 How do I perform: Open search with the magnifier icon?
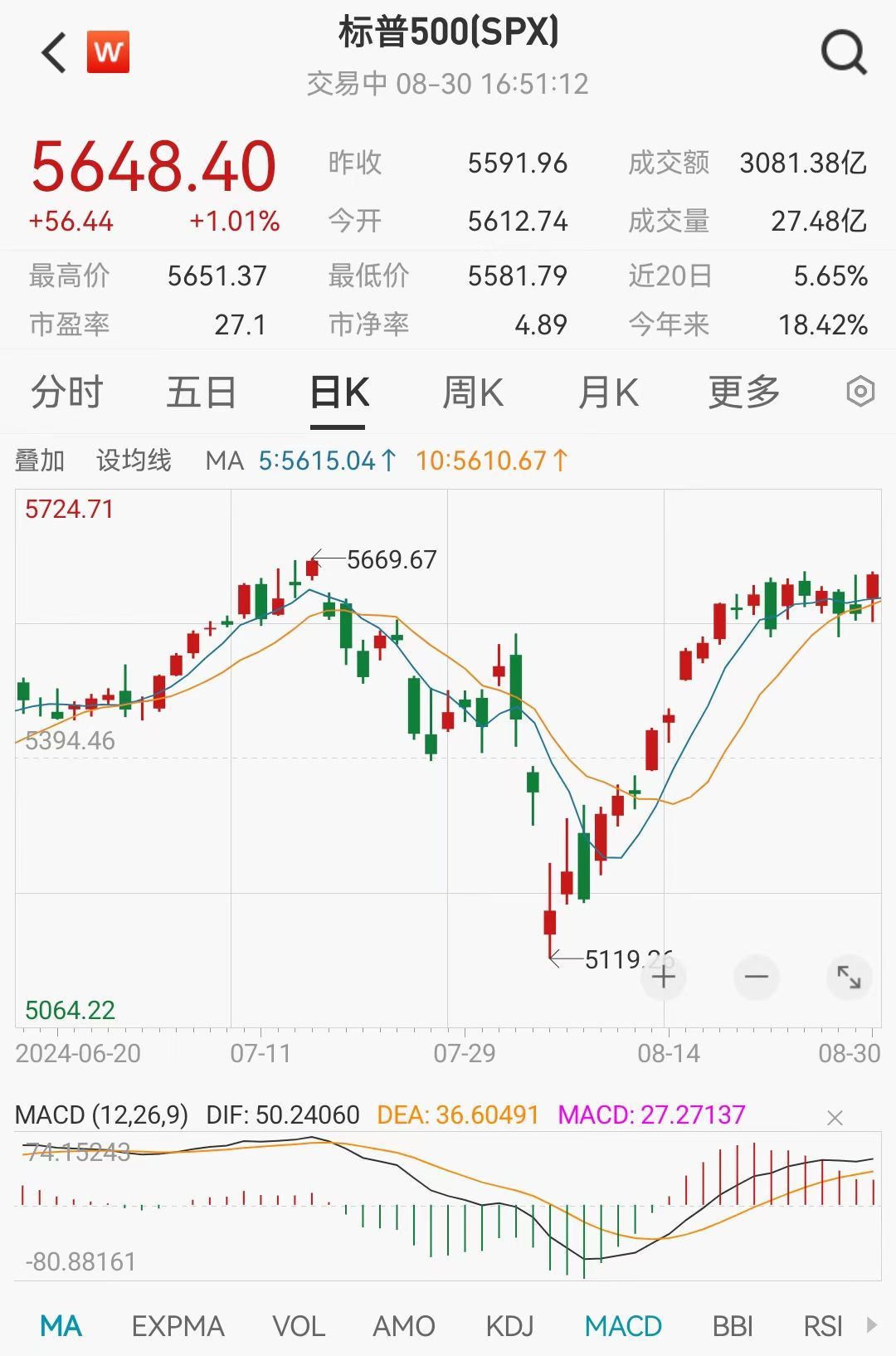842,51
